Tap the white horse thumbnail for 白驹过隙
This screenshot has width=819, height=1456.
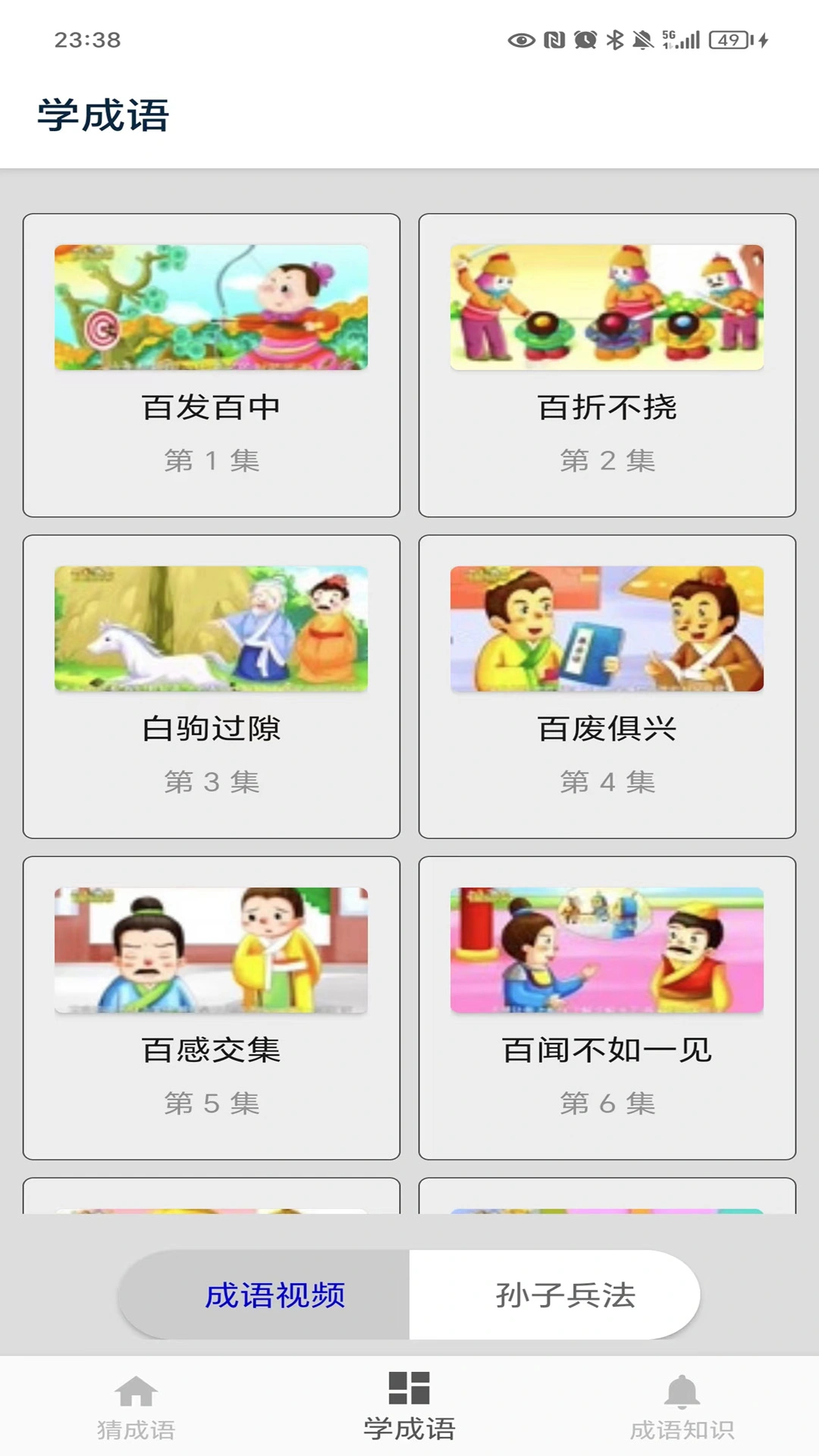212,628
